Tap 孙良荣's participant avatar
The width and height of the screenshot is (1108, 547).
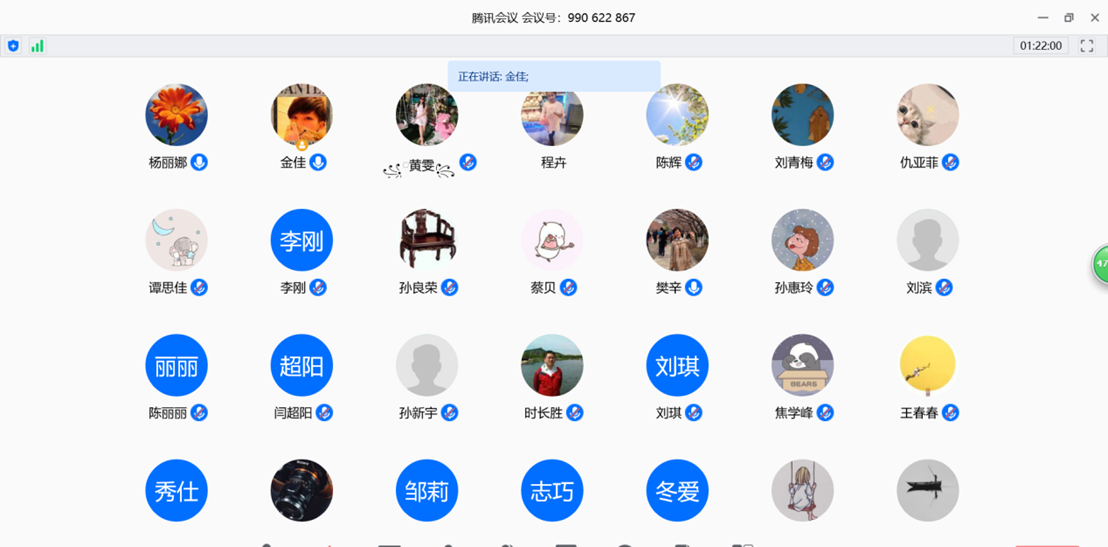pyautogui.click(x=427, y=240)
